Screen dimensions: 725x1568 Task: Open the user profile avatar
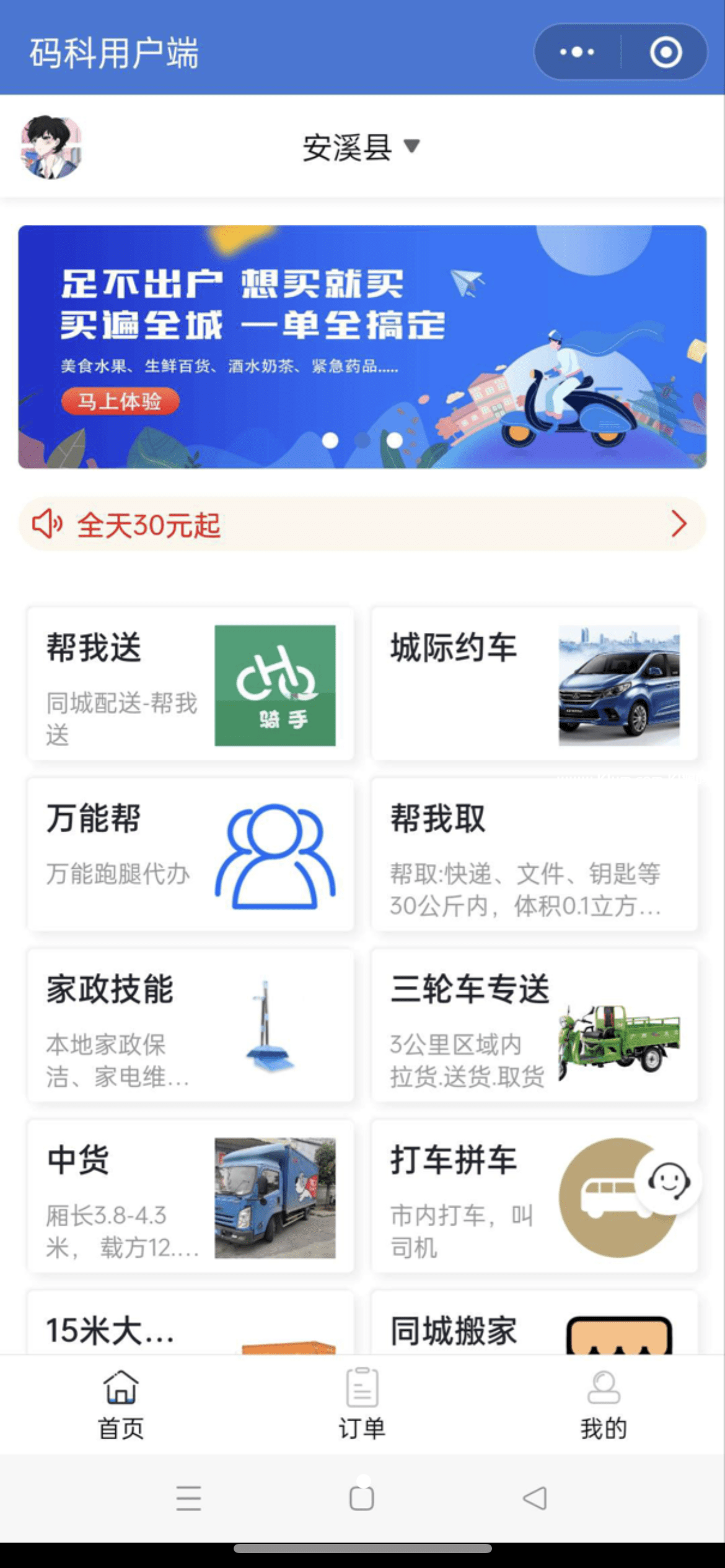pyautogui.click(x=51, y=147)
